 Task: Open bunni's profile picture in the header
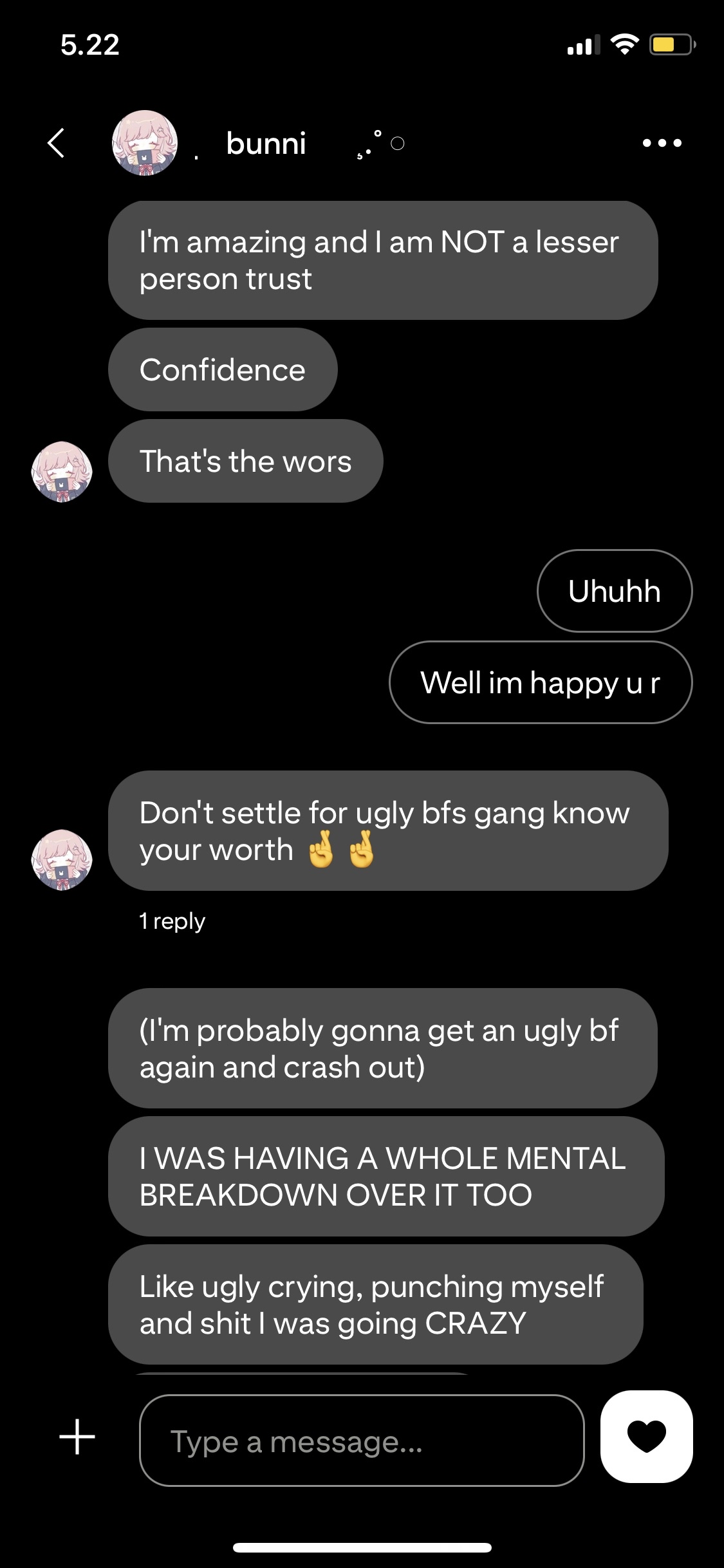pos(145,143)
